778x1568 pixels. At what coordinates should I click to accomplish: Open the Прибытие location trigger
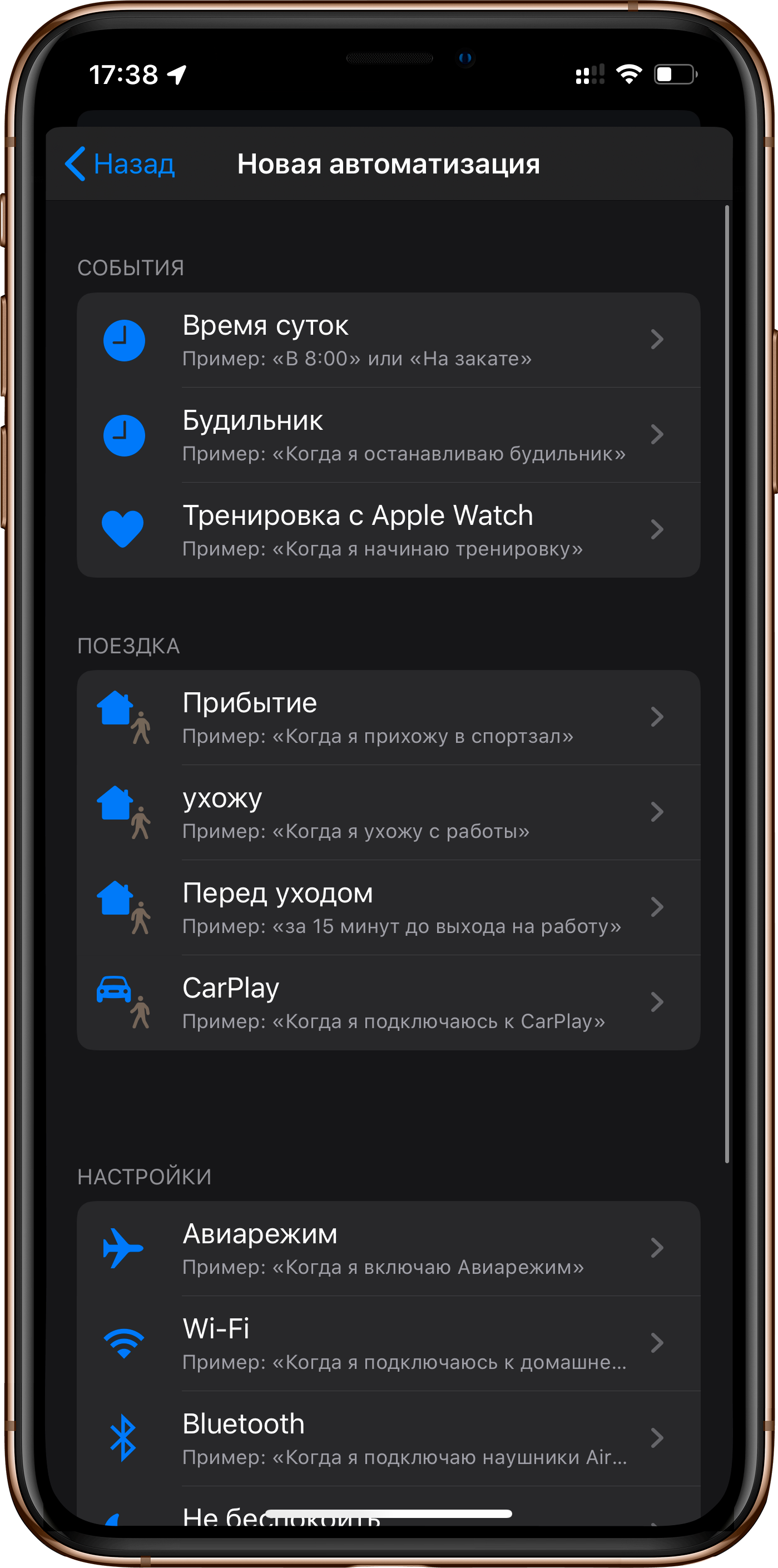tap(388, 718)
